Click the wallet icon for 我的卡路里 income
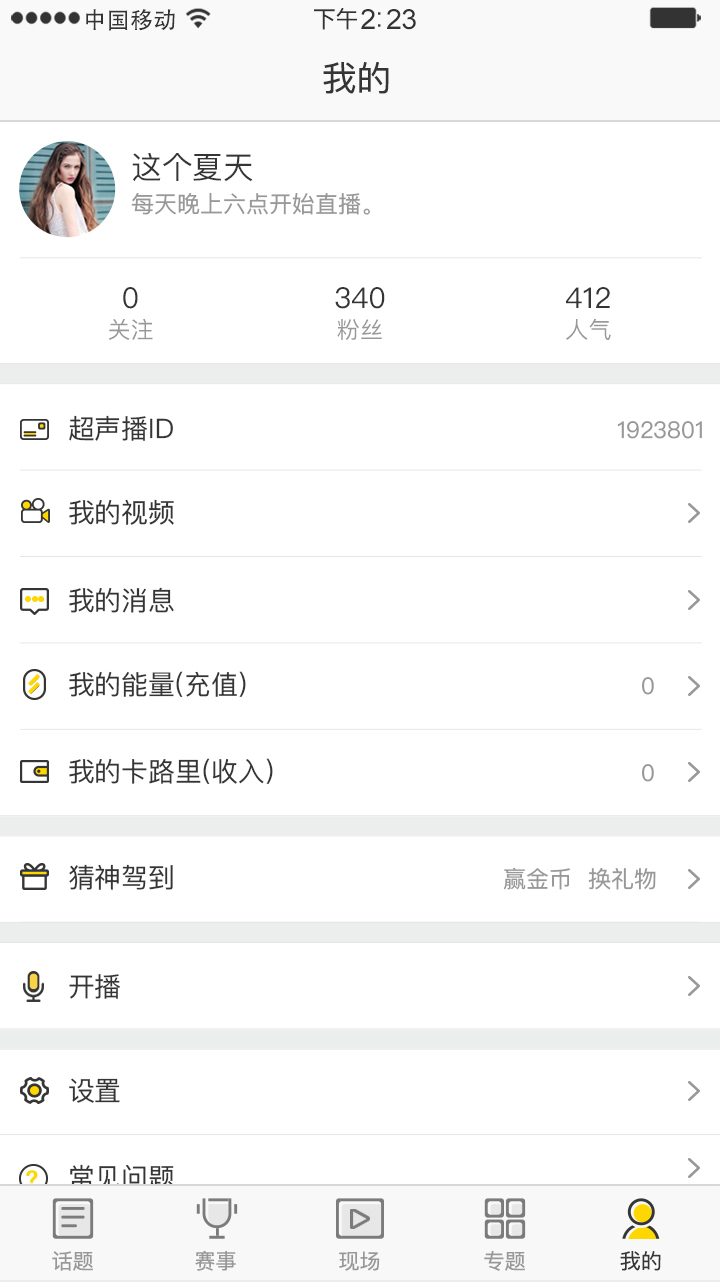 click(34, 772)
